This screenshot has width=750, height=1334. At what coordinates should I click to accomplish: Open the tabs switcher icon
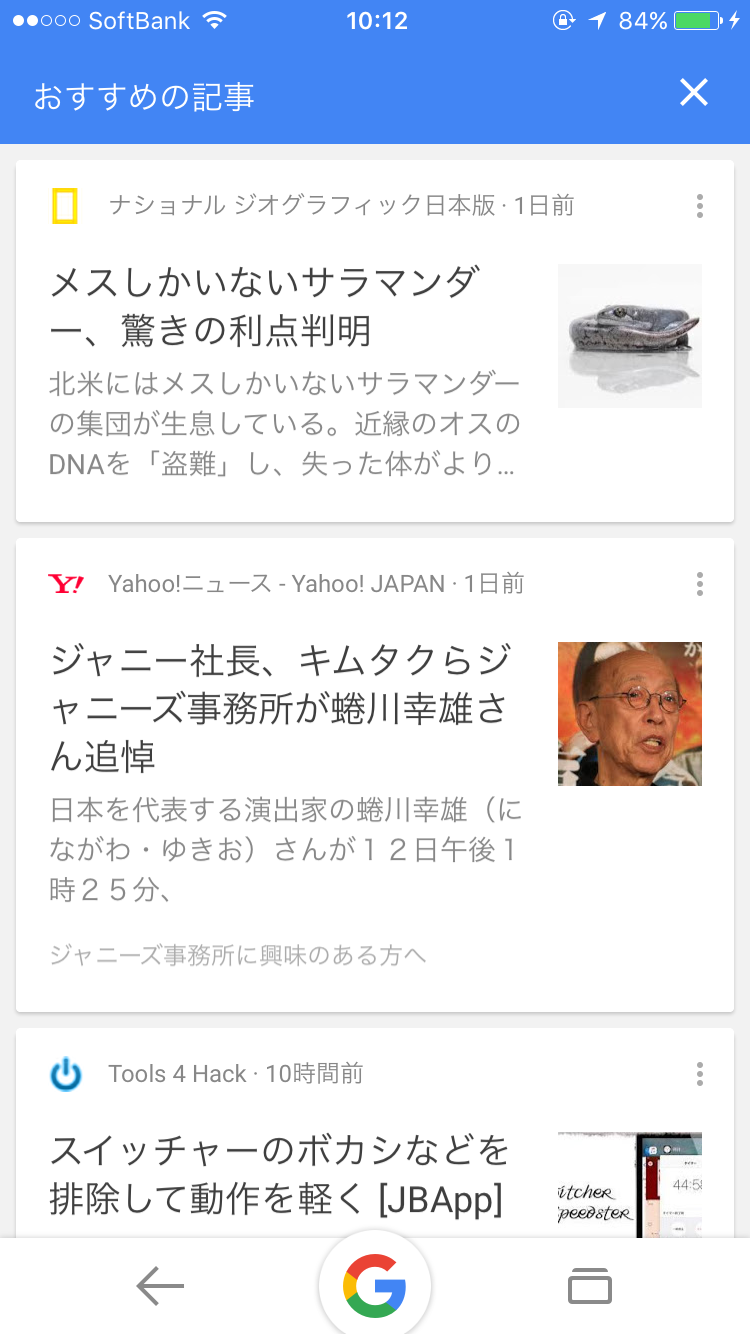click(589, 1286)
